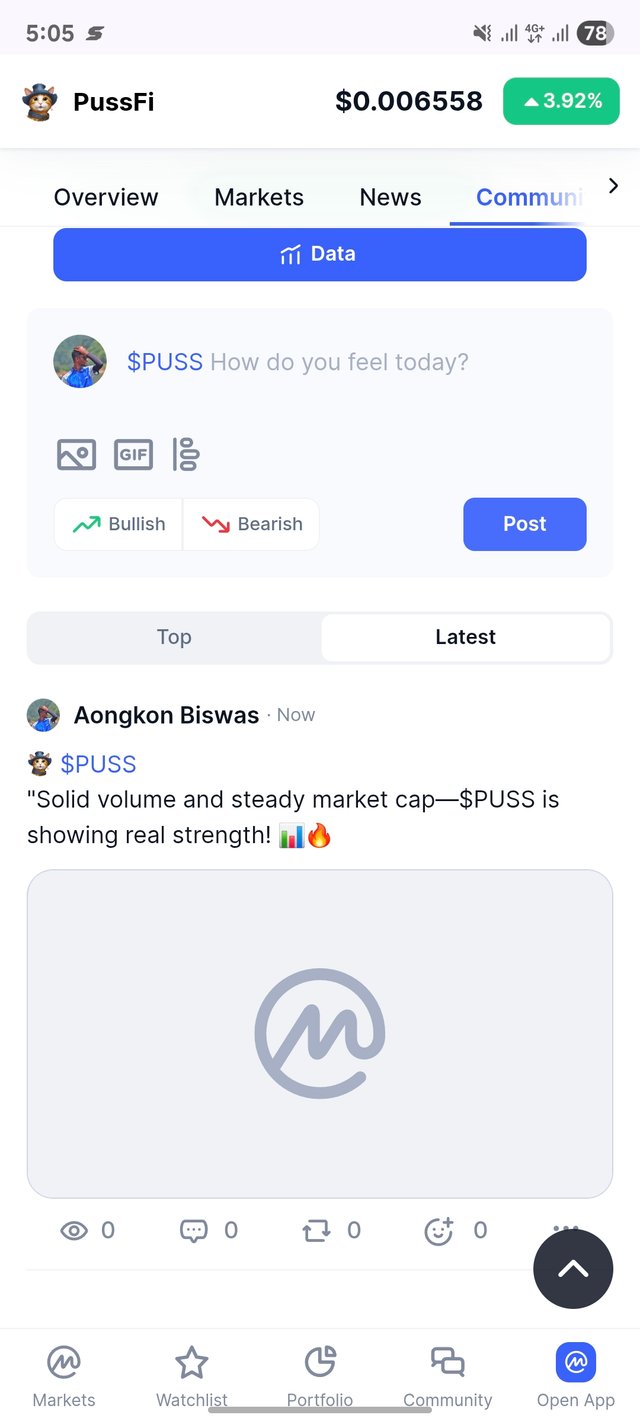This screenshot has width=640, height=1422.
Task: Repost Aongkon Biswas's post
Action: [x=316, y=1231]
